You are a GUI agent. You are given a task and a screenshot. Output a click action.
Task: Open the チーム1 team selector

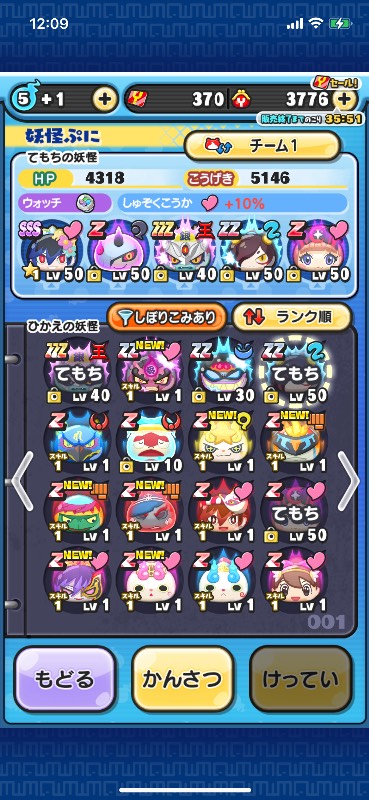pos(262,146)
